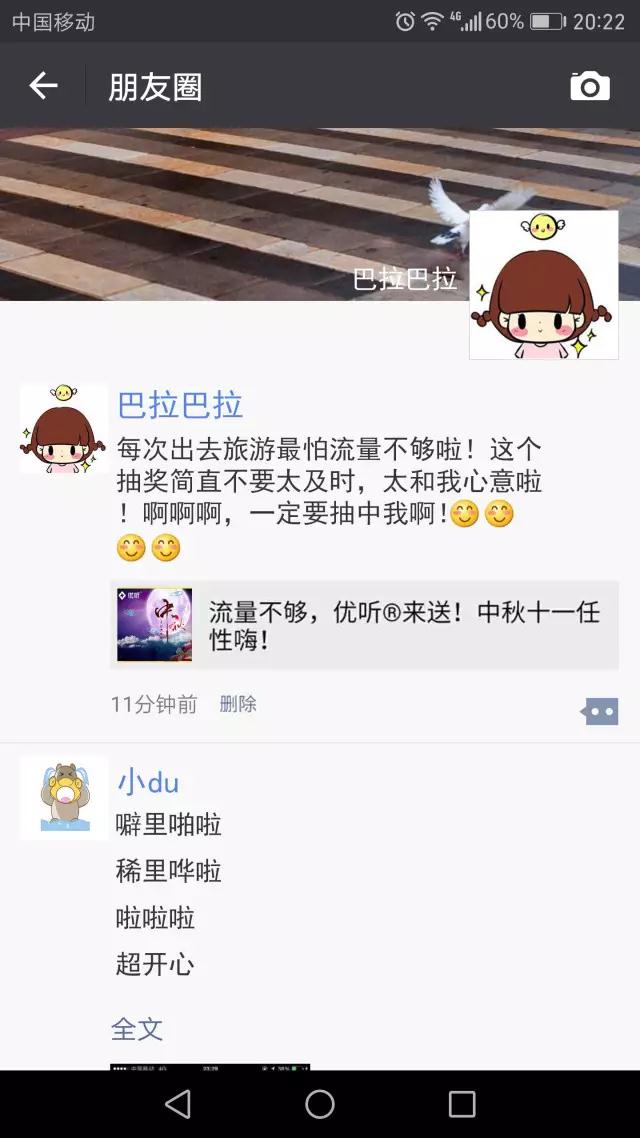Open the shared link card 流量不够，优听®来送
640x1138 pixels.
[x=364, y=625]
